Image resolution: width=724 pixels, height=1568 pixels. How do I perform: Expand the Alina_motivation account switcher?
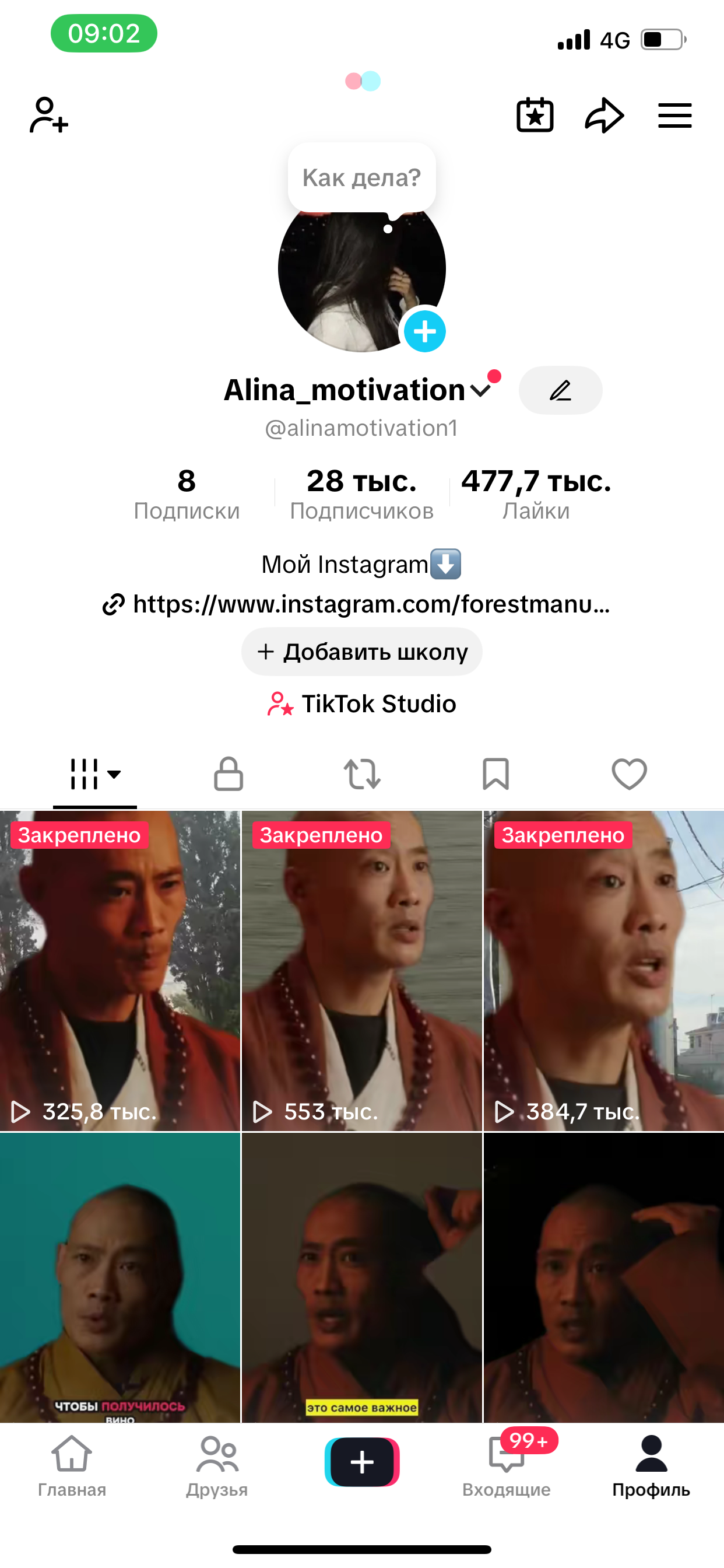482,390
